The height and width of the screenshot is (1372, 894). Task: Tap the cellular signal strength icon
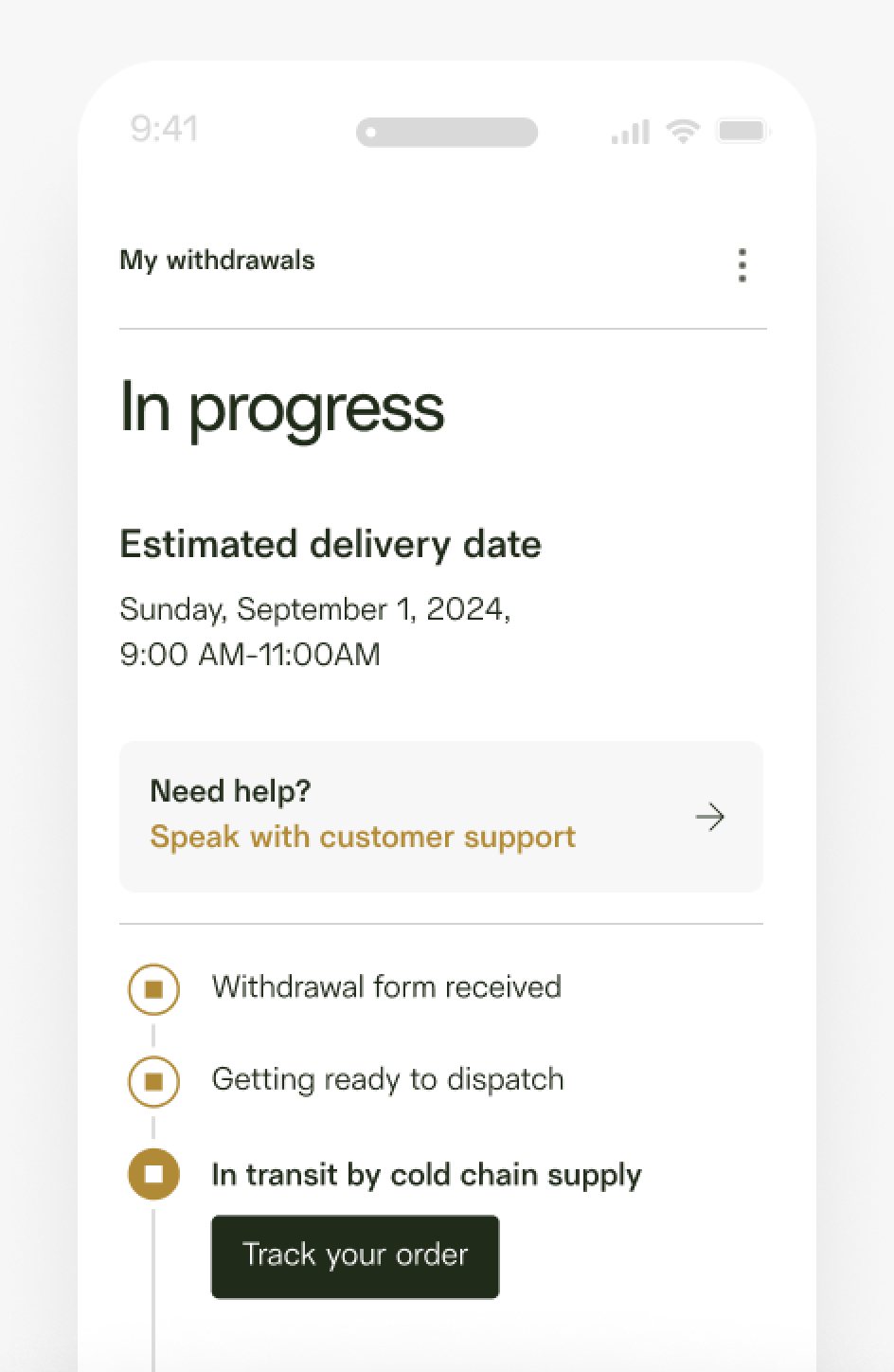pyautogui.click(x=629, y=132)
